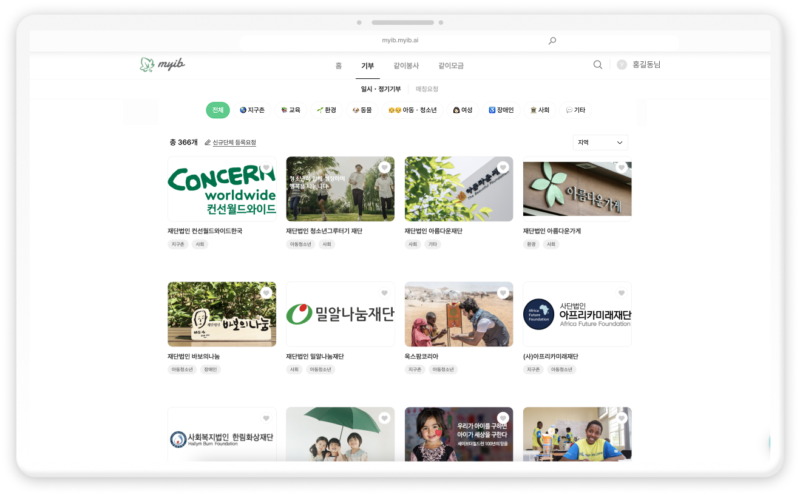Image resolution: width=800 pixels, height=495 pixels.
Task: Switch to the 홈 tab
Action: click(x=338, y=66)
